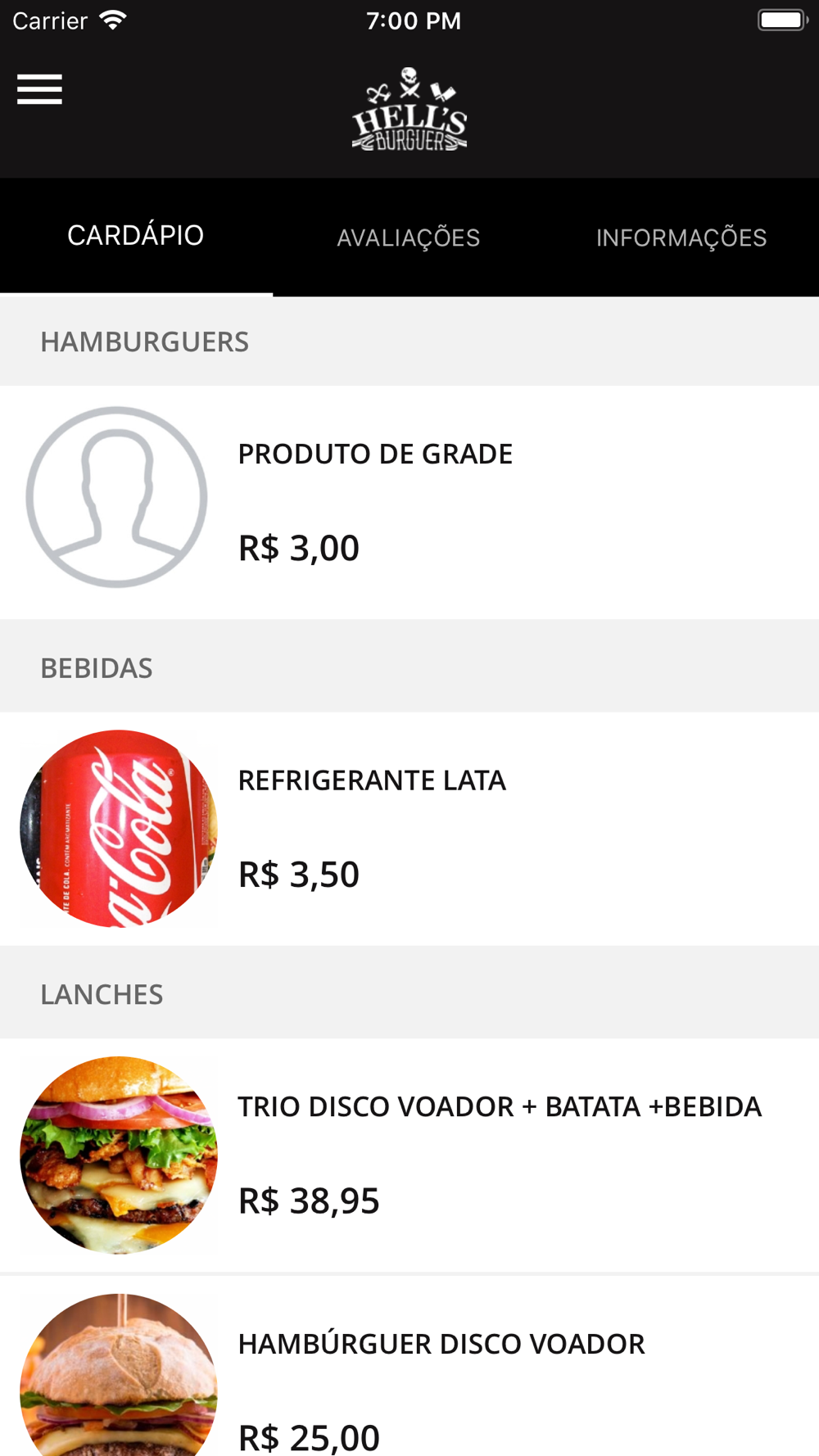Switch to the Informações tab
Screen dimensions: 819x1456
click(681, 237)
